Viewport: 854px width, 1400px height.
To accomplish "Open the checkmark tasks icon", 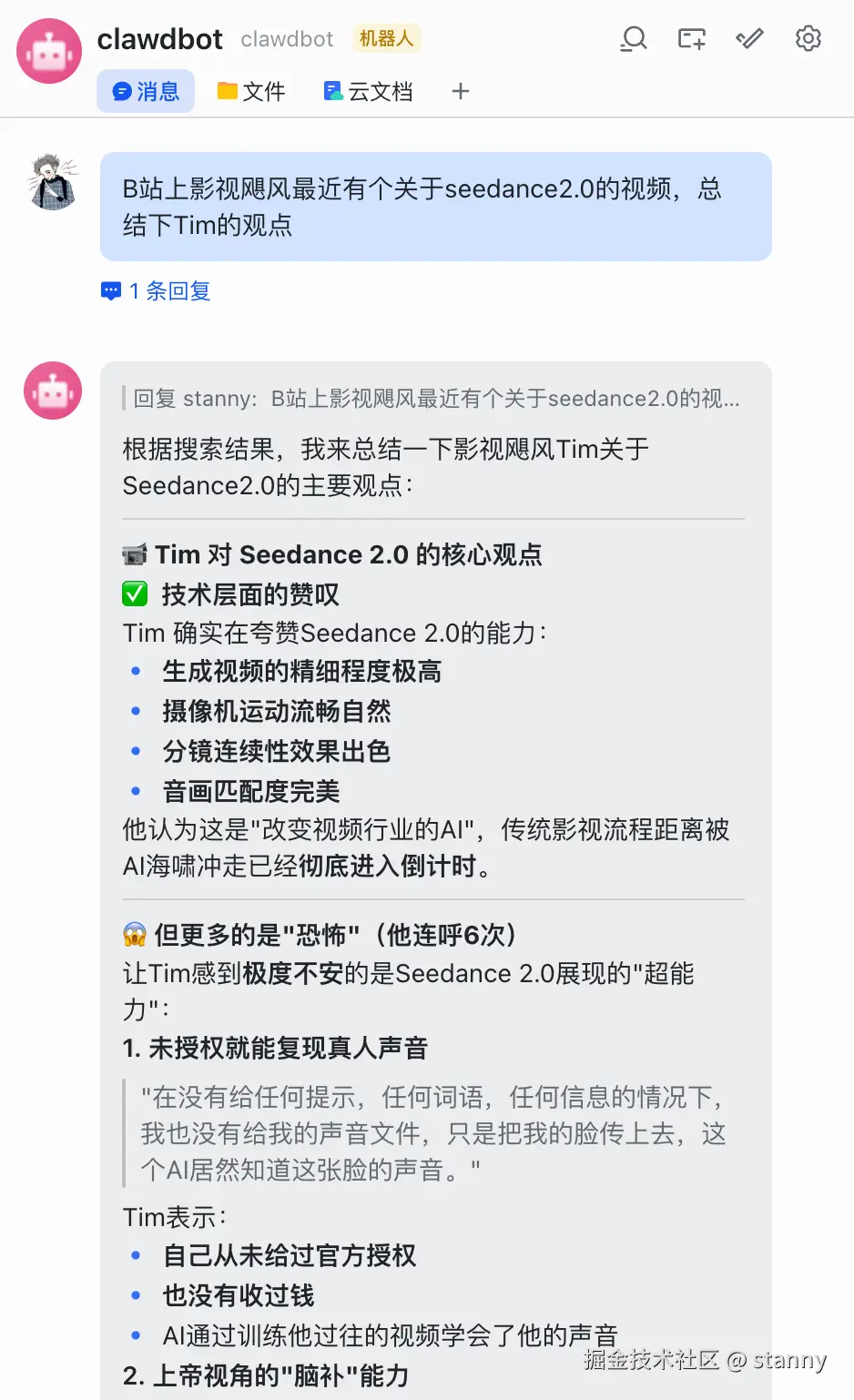I will click(x=749, y=39).
